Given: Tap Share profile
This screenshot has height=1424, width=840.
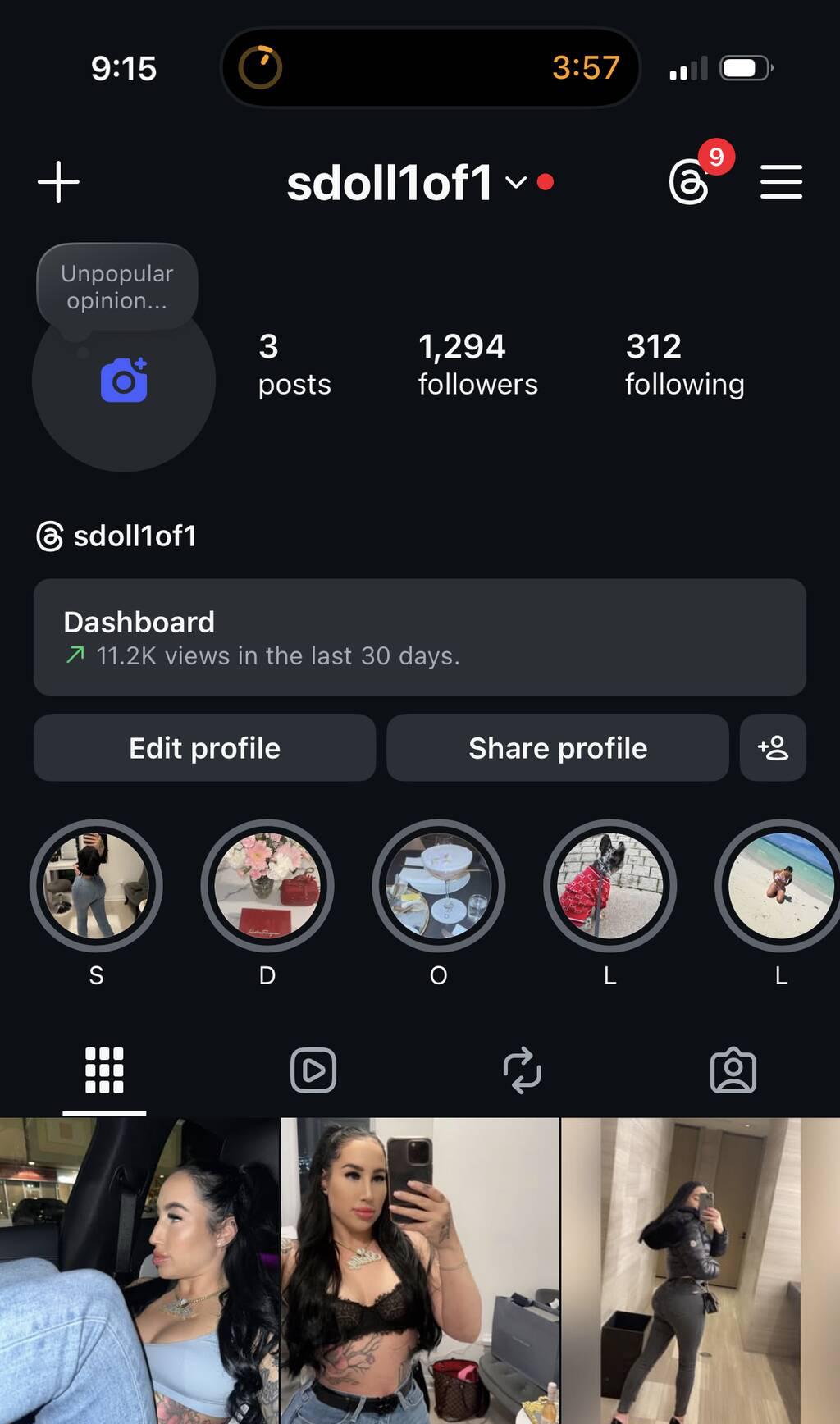Looking at the screenshot, I should pyautogui.click(x=557, y=748).
